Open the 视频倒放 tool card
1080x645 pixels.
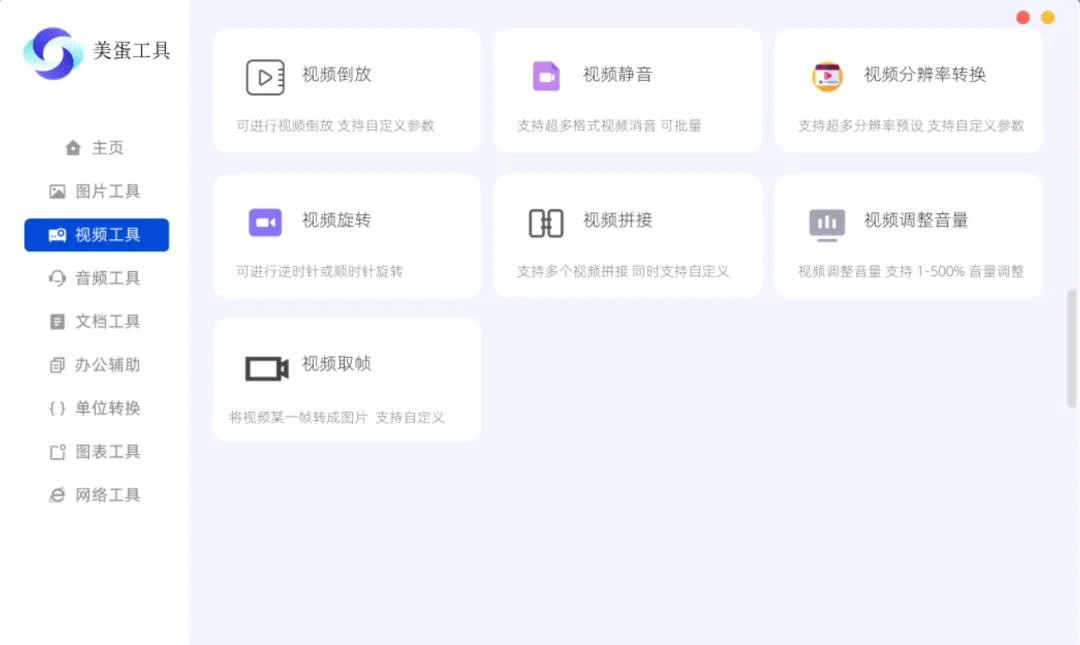346,91
